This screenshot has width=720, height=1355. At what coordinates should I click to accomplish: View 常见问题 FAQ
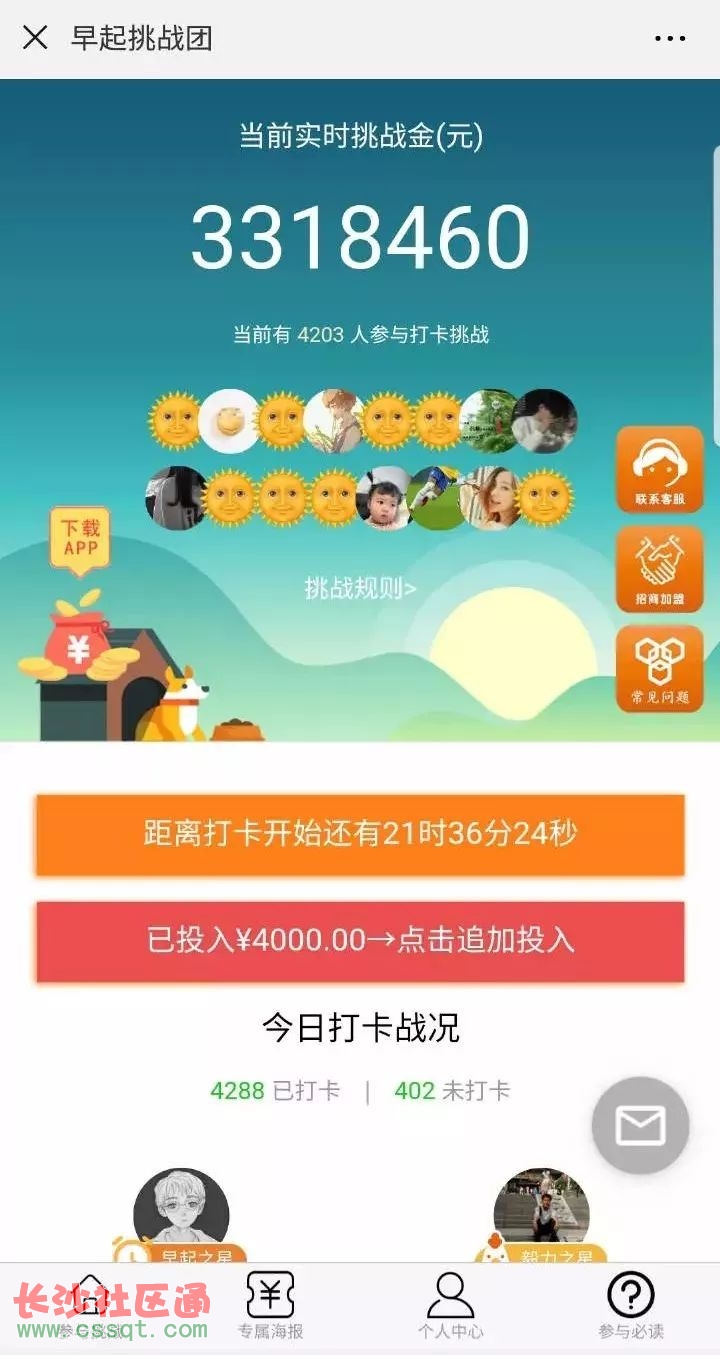coord(660,668)
